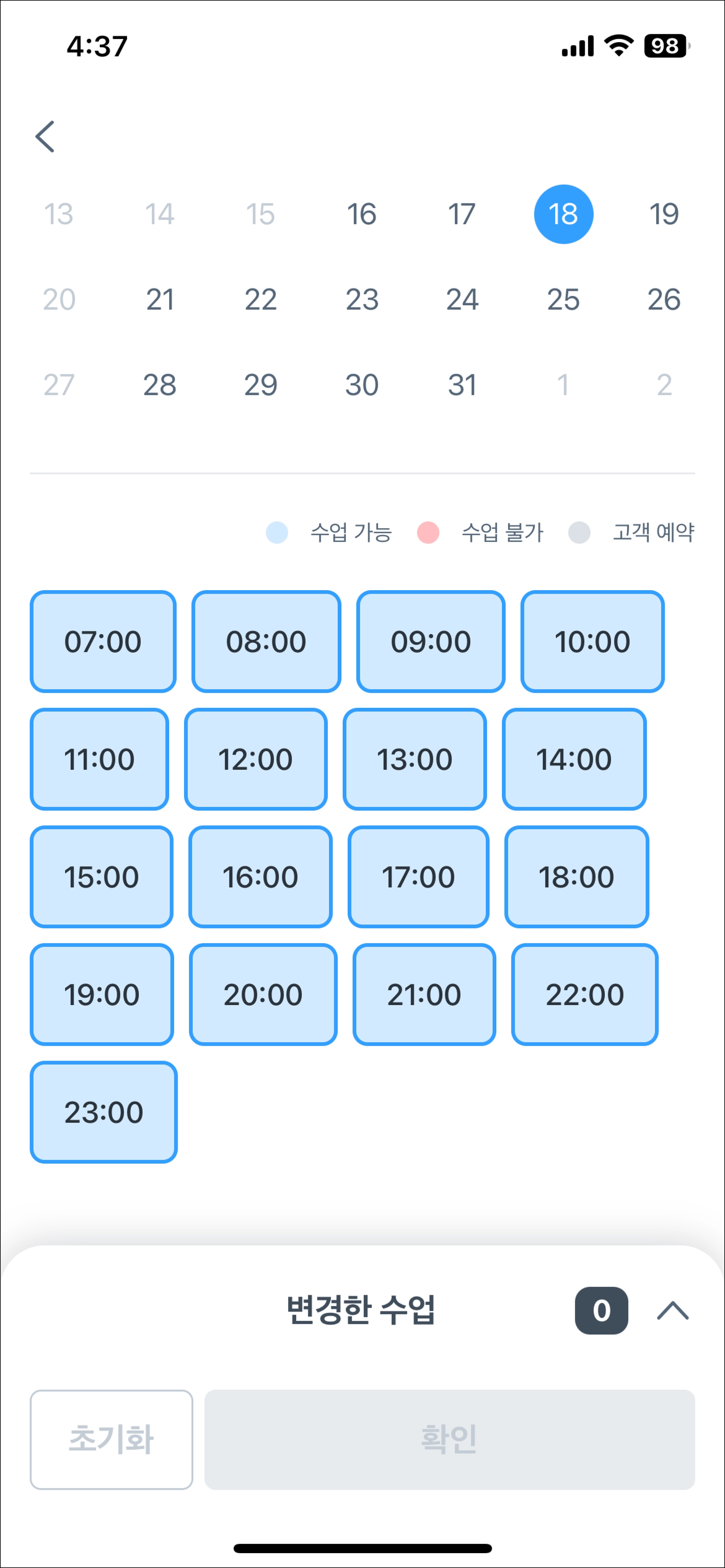Viewport: 725px width, 1568px height.
Task: Toggle the 20:00 time slot
Action: 263,995
